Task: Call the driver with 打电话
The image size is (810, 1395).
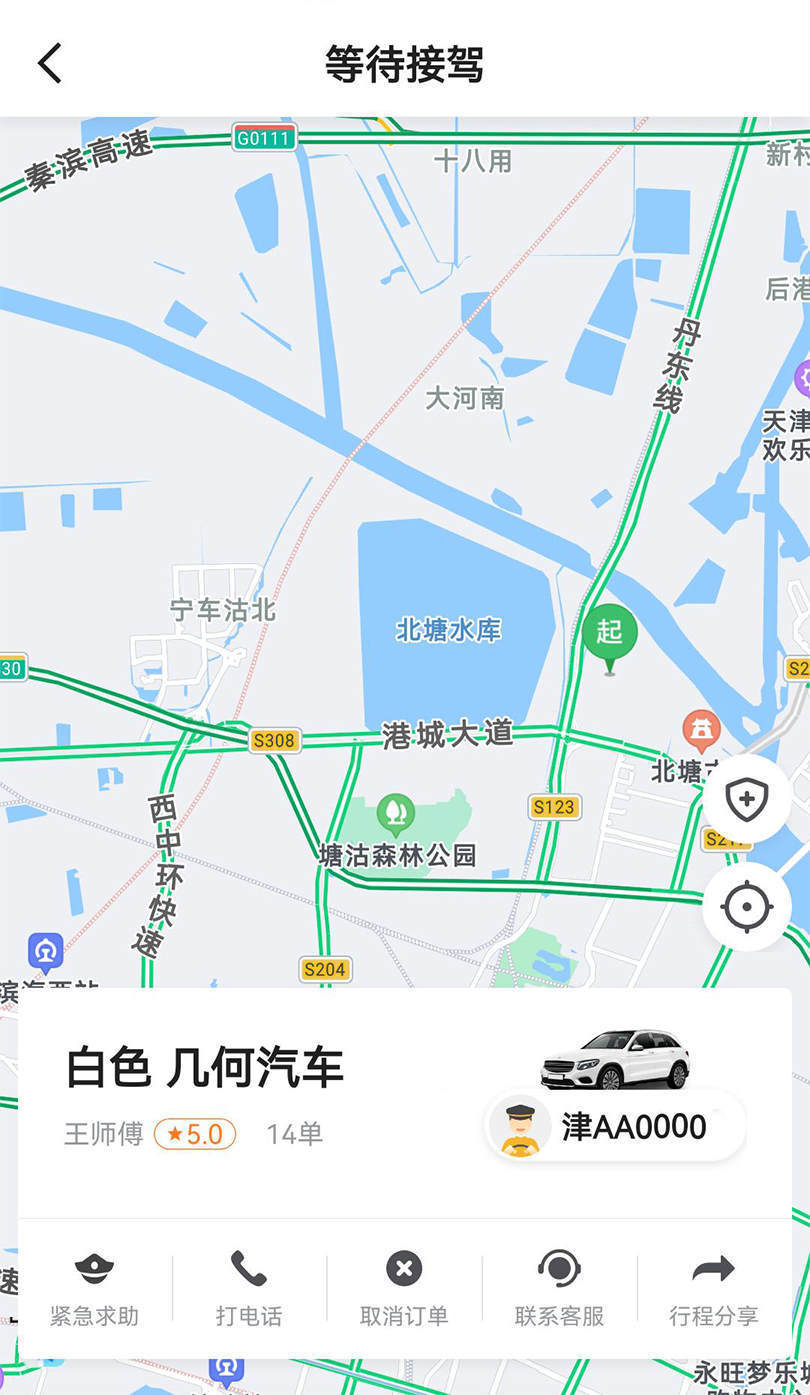Action: pos(248,1288)
